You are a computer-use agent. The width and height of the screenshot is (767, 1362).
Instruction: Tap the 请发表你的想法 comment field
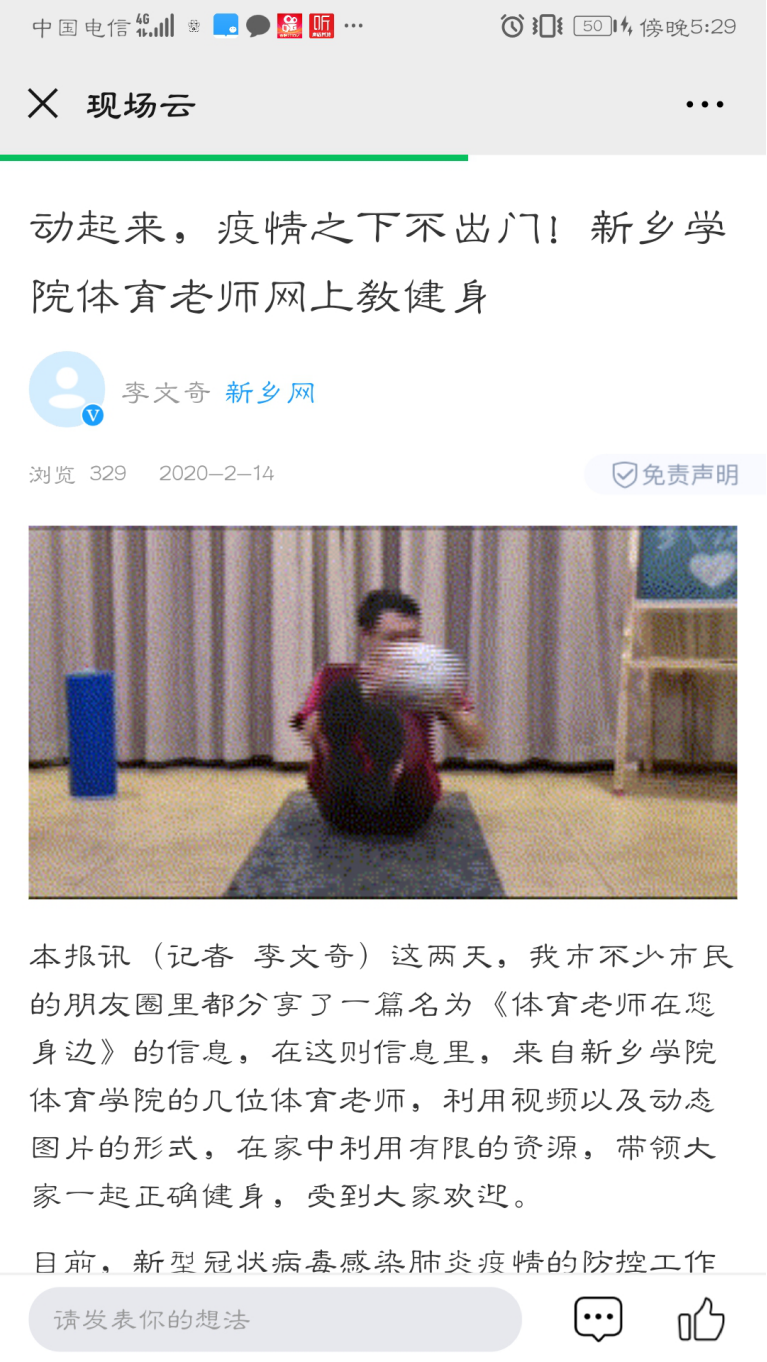tap(275, 1319)
